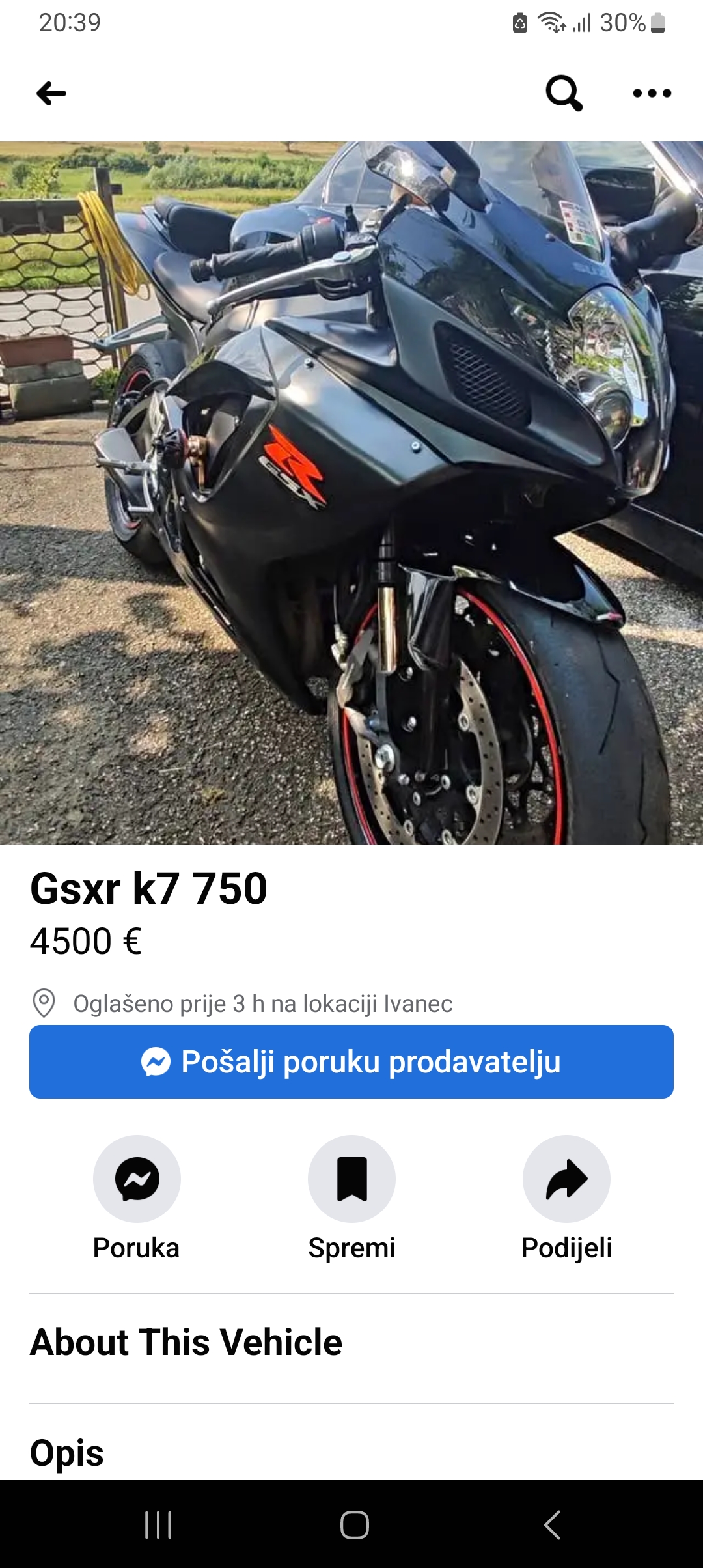Image resolution: width=703 pixels, height=1568 pixels.
Task: Open the three-dot overflow menu
Action: (652, 93)
